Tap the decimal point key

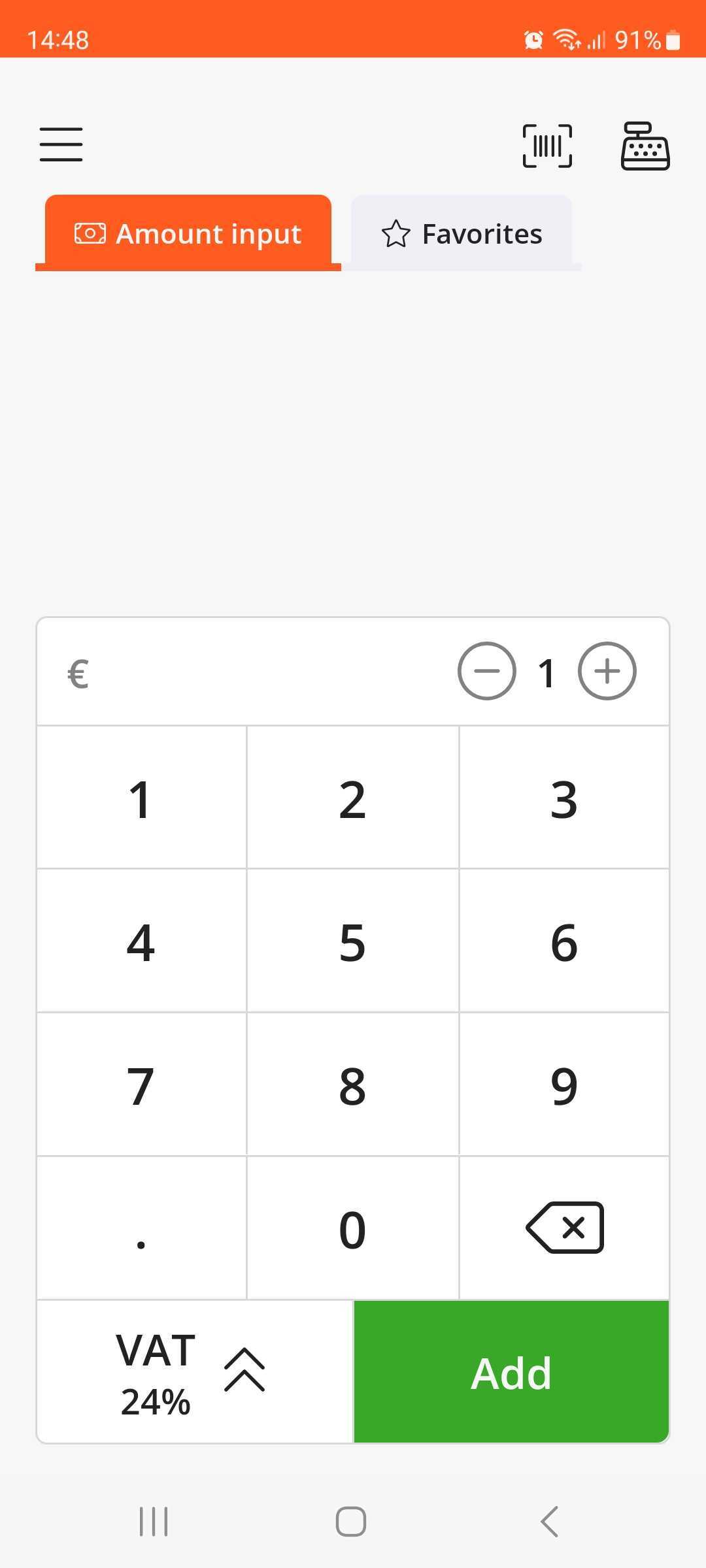[x=141, y=1230]
